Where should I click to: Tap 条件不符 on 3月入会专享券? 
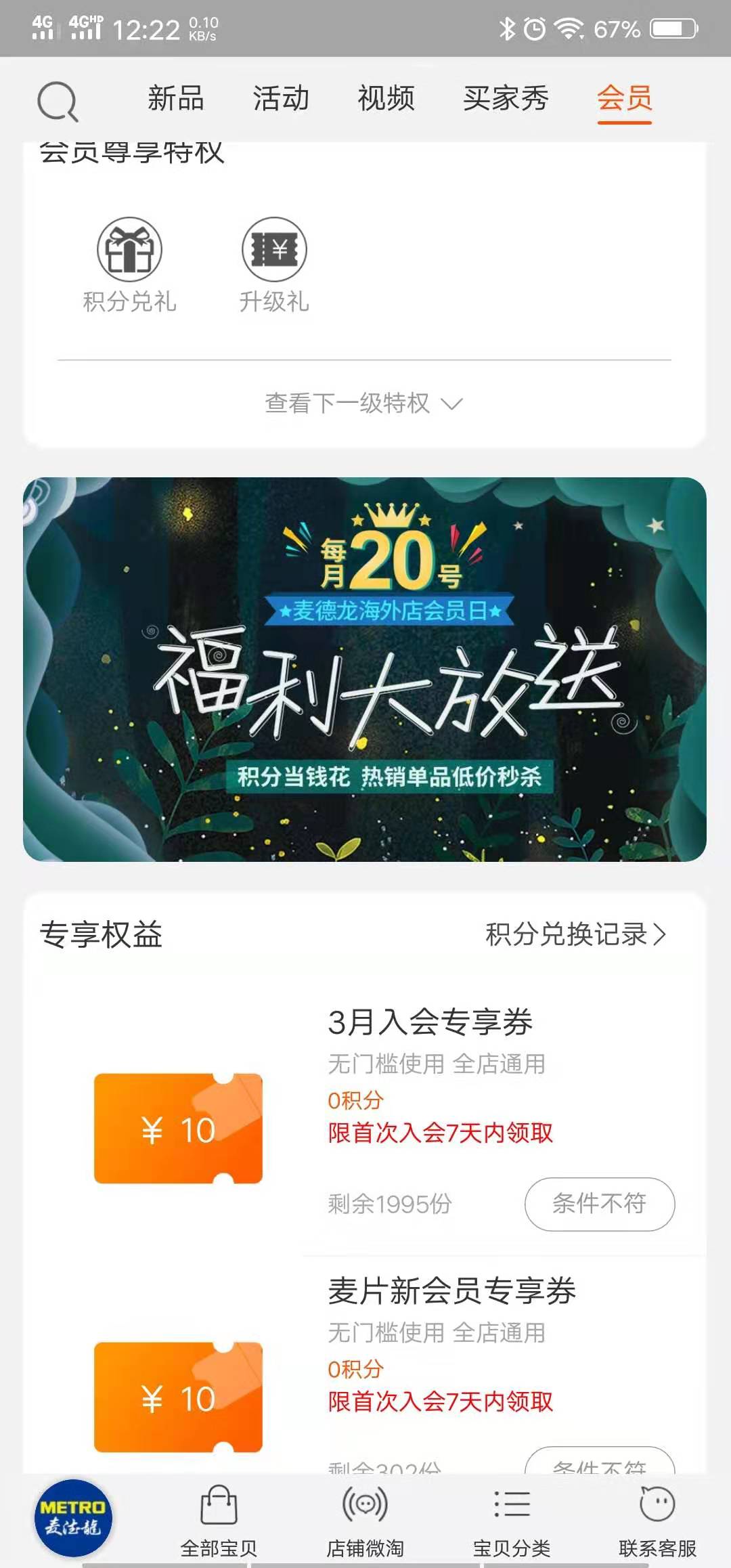[x=600, y=1204]
